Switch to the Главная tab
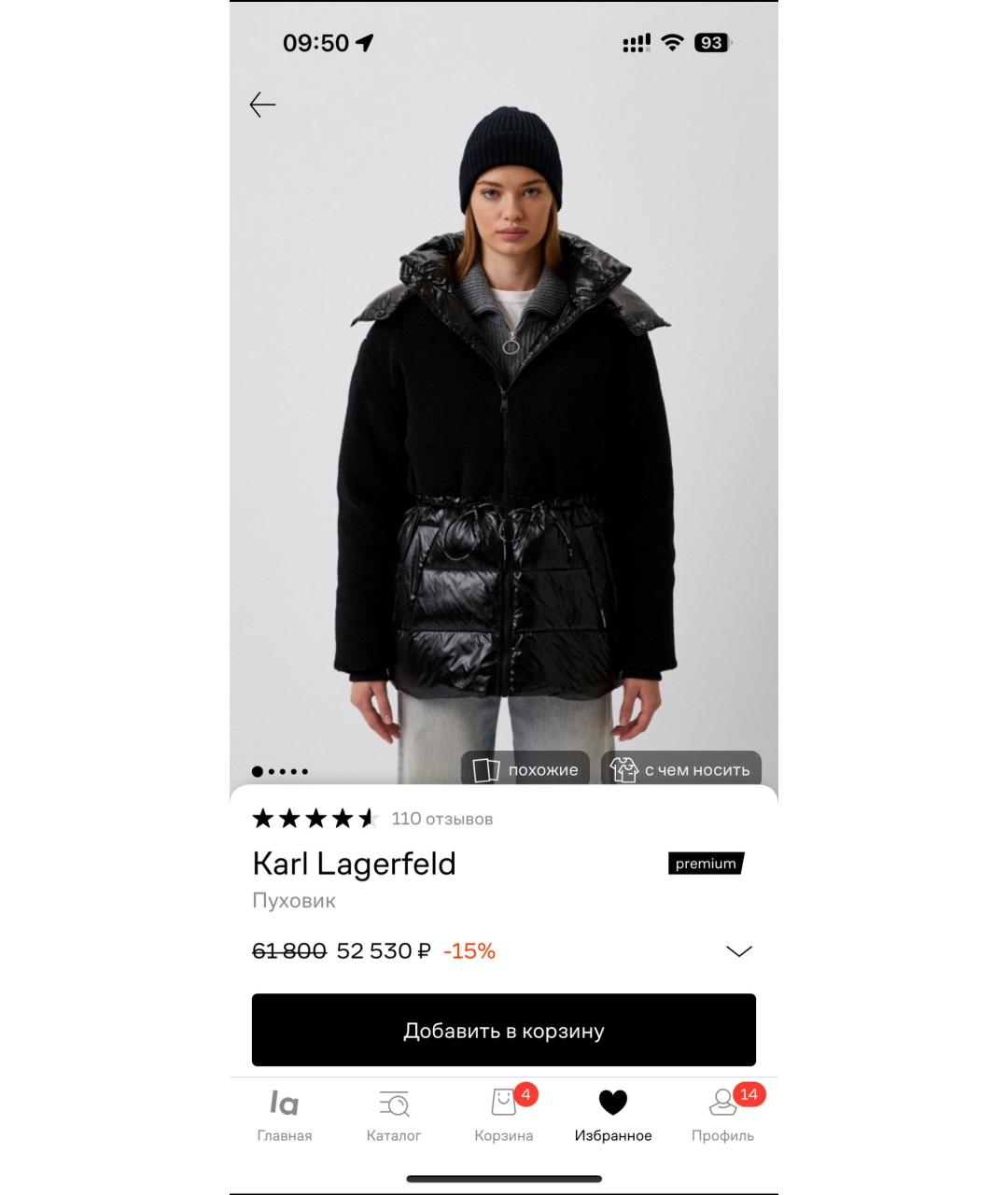 coord(285,1116)
